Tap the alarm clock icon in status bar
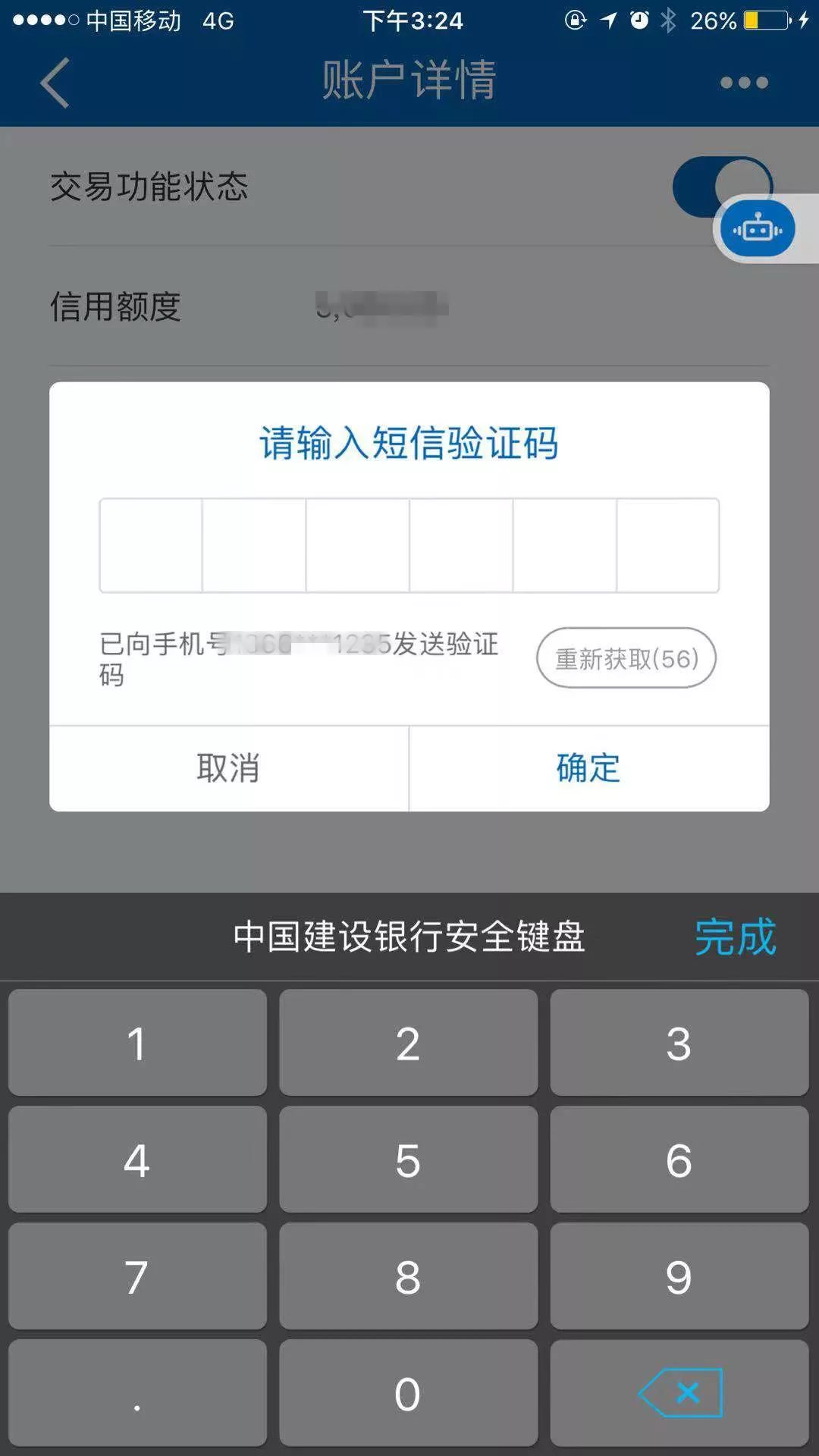Image resolution: width=819 pixels, height=1456 pixels. (x=639, y=20)
